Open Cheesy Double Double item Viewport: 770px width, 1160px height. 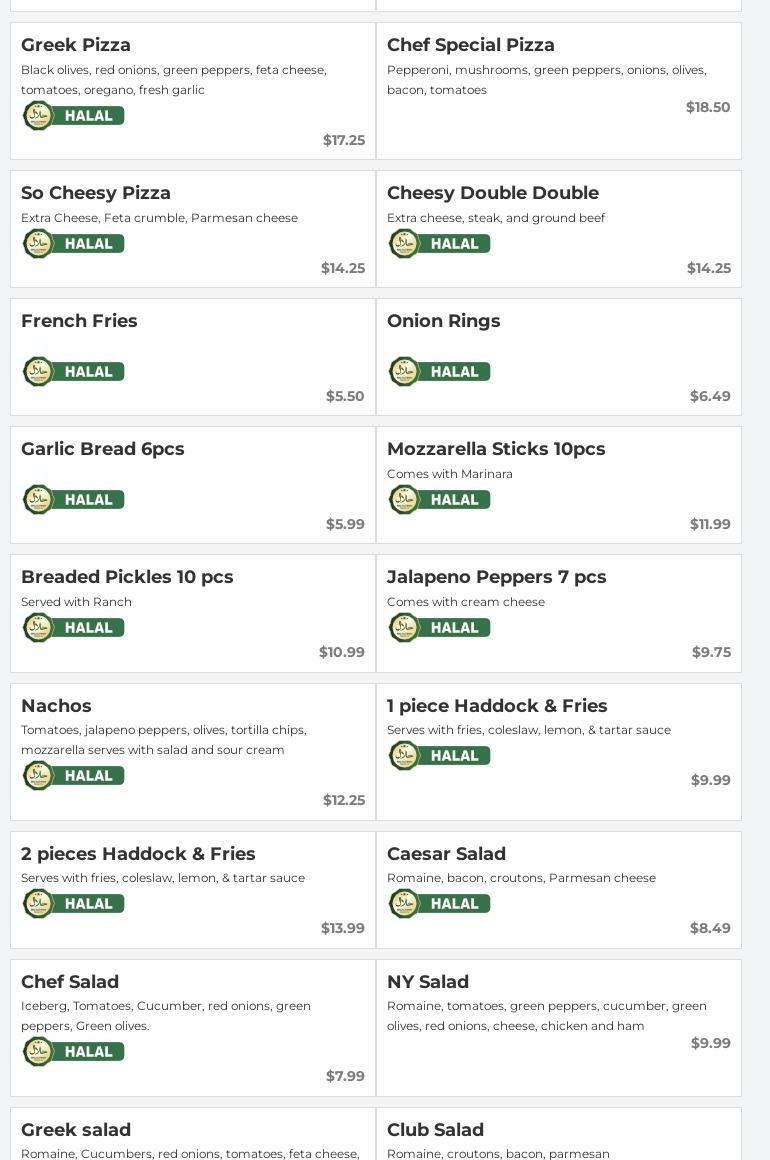[x=559, y=229]
